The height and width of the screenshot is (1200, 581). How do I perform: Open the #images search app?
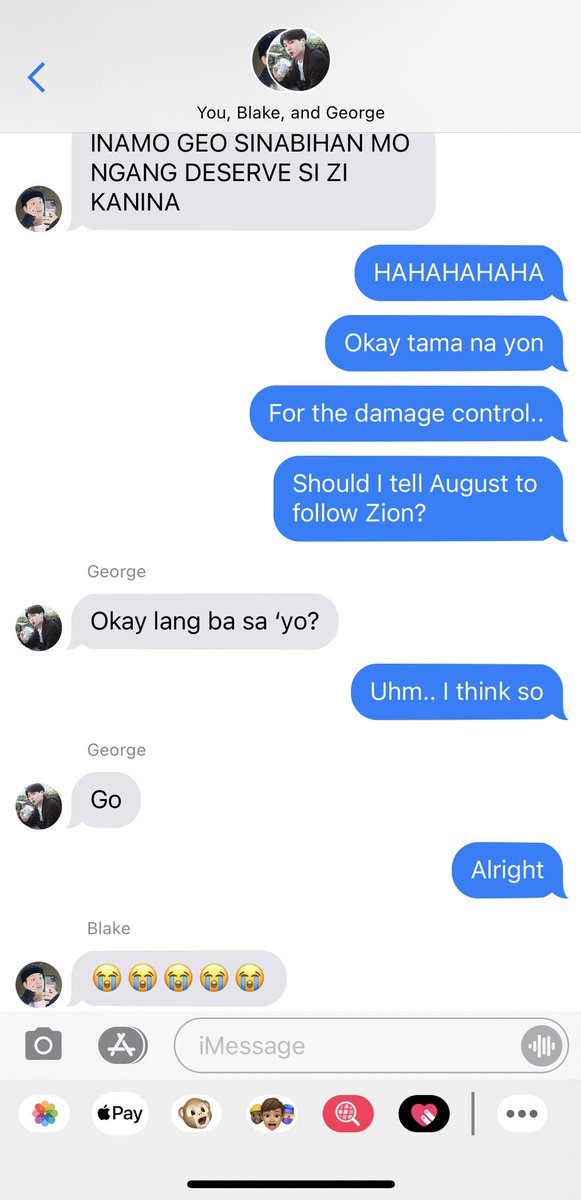[348, 1113]
